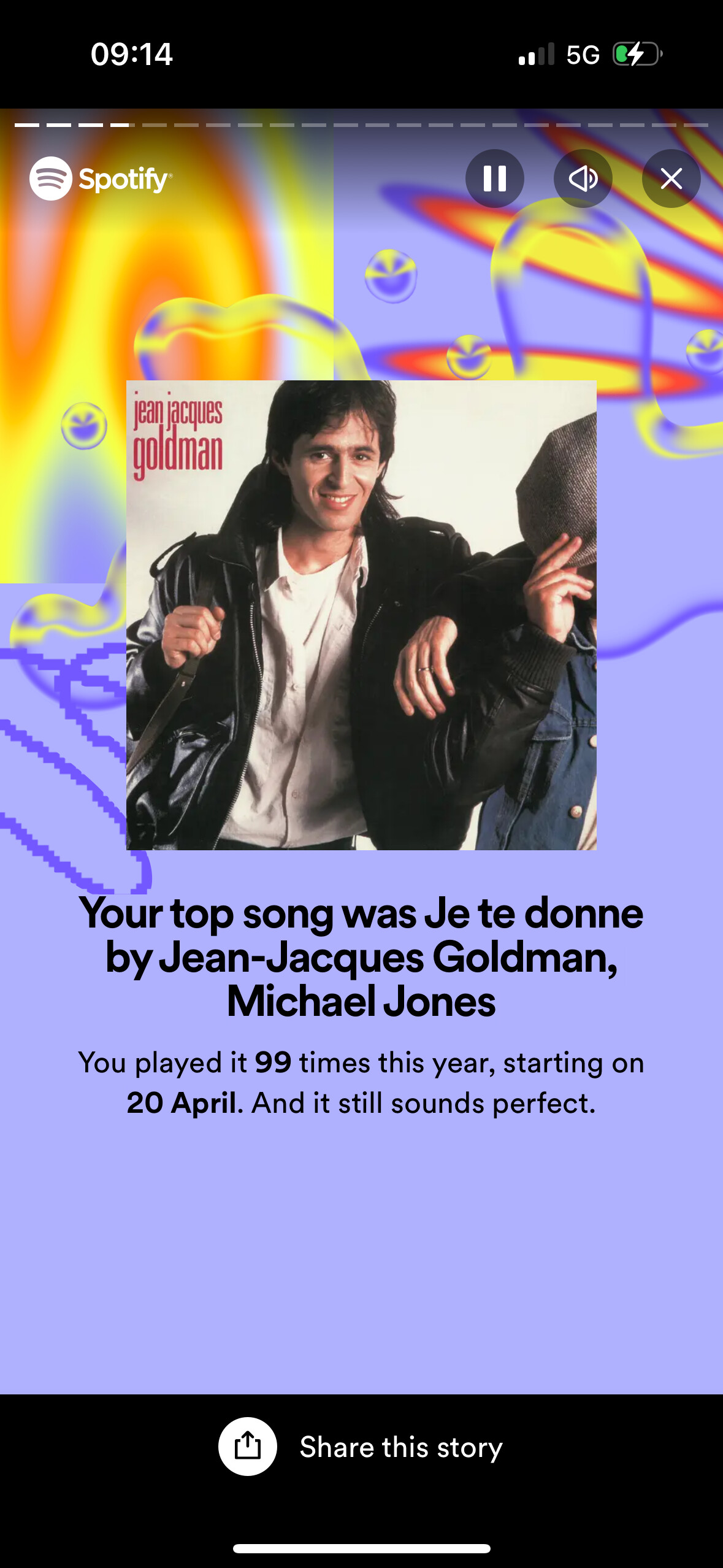The height and width of the screenshot is (1568, 723).
Task: Mute the story sound
Action: pyautogui.click(x=583, y=179)
